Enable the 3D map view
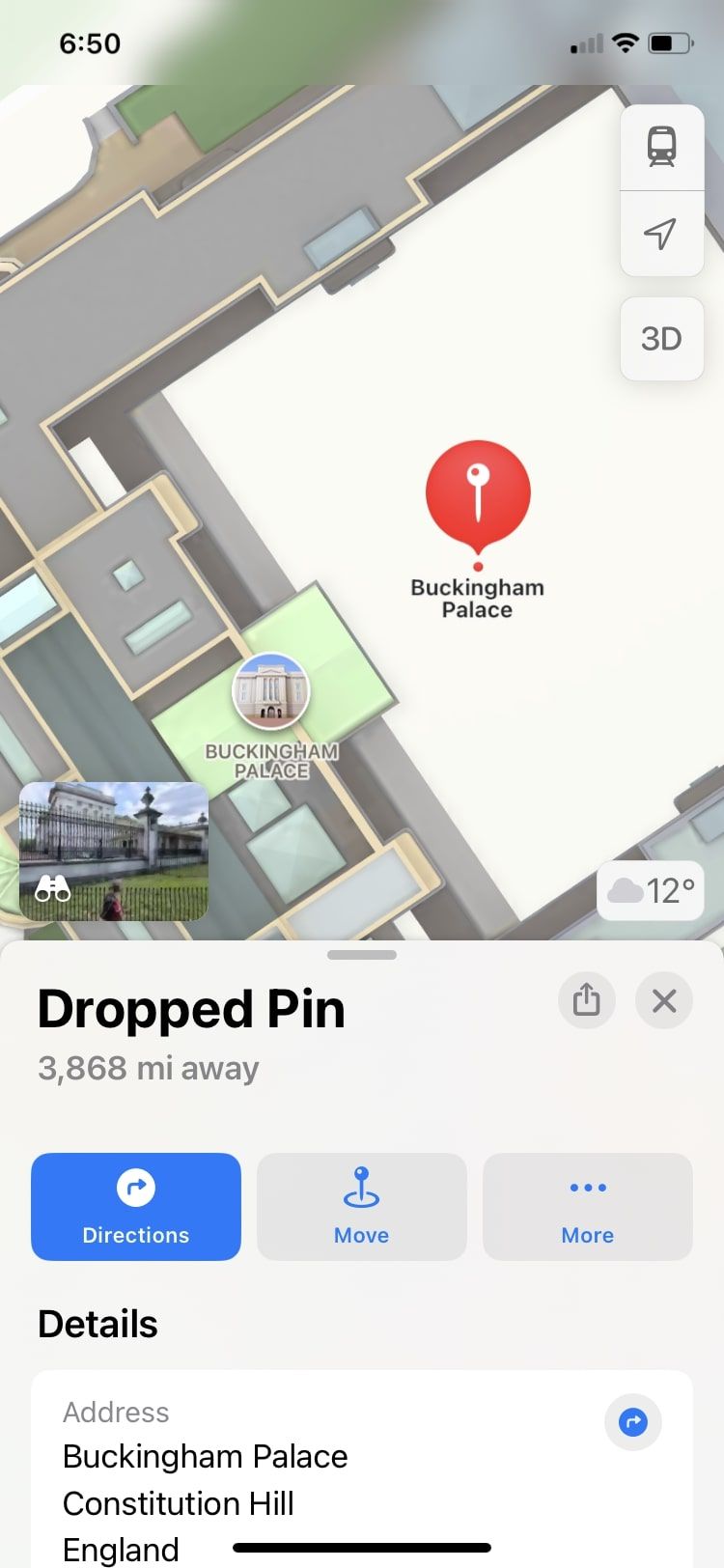 661,339
